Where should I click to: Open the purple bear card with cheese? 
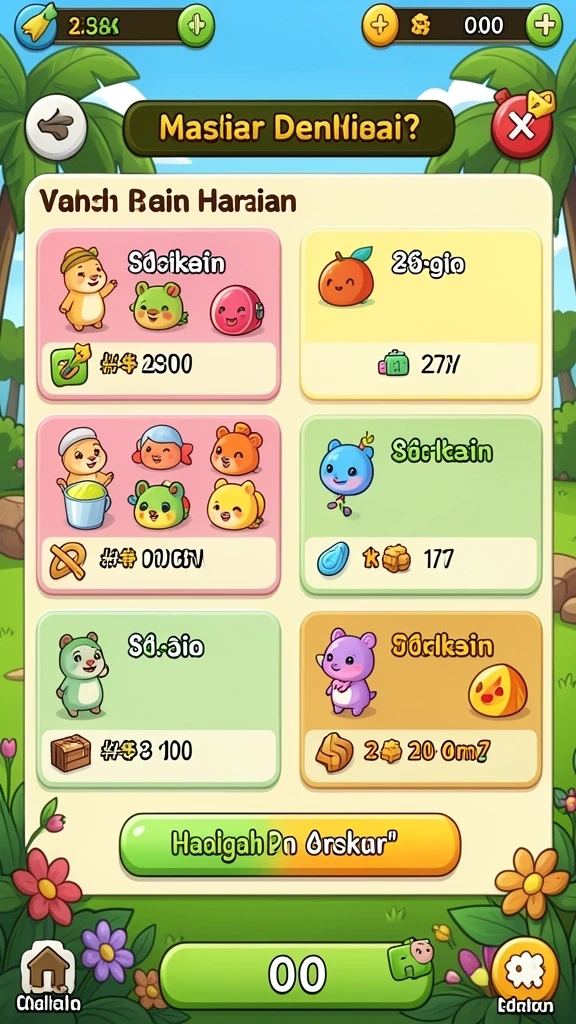(421, 700)
